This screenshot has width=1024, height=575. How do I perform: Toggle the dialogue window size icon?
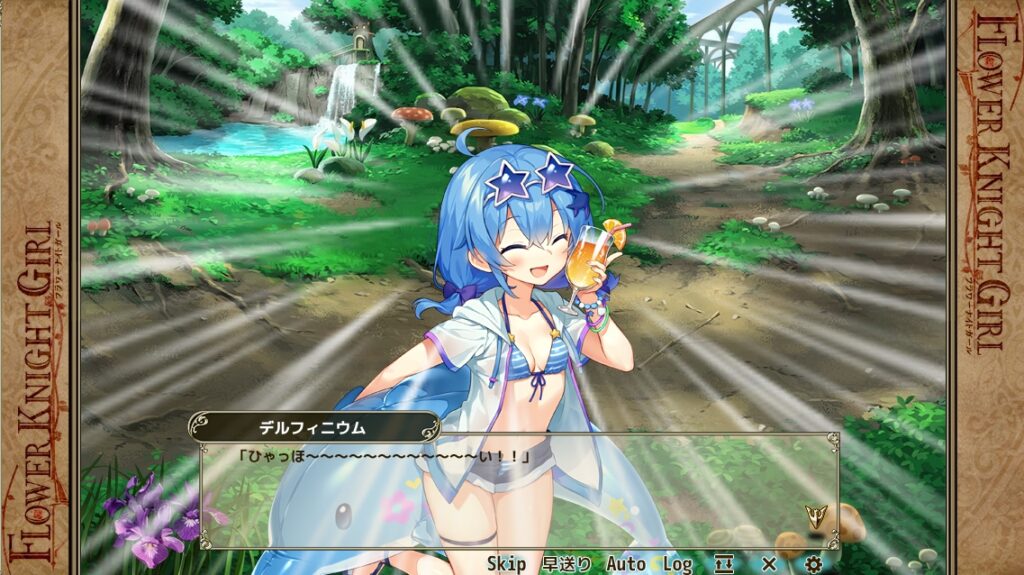[x=724, y=564]
